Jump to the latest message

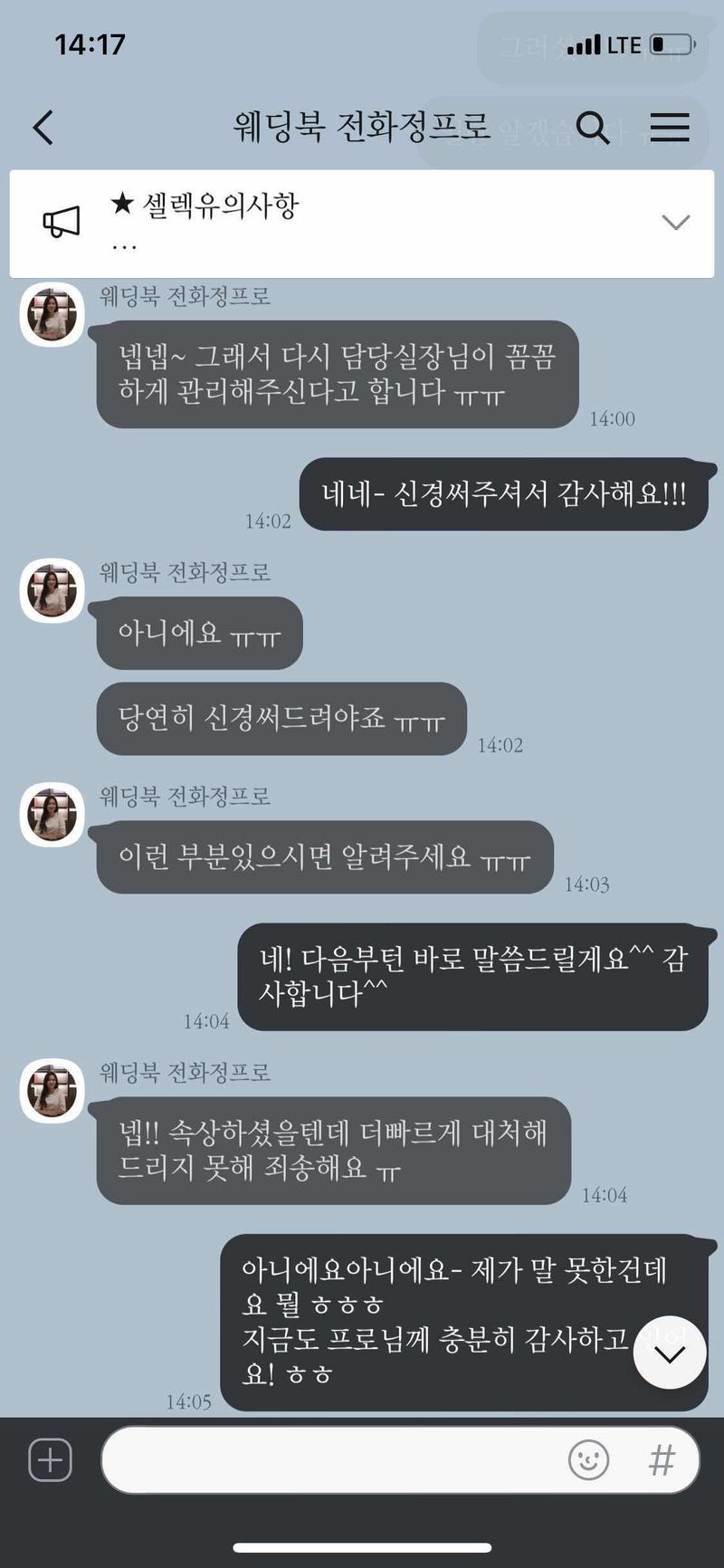pos(670,1353)
